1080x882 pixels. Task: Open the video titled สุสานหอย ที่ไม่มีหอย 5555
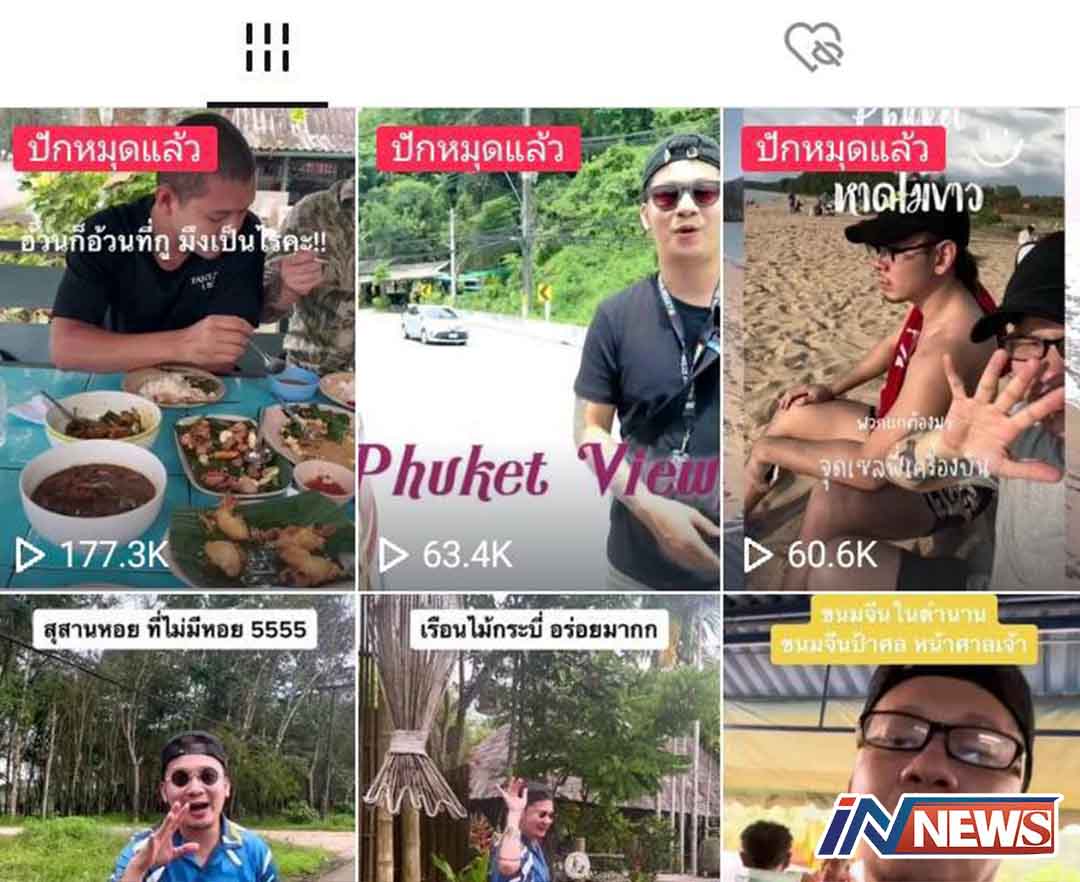coord(178,740)
